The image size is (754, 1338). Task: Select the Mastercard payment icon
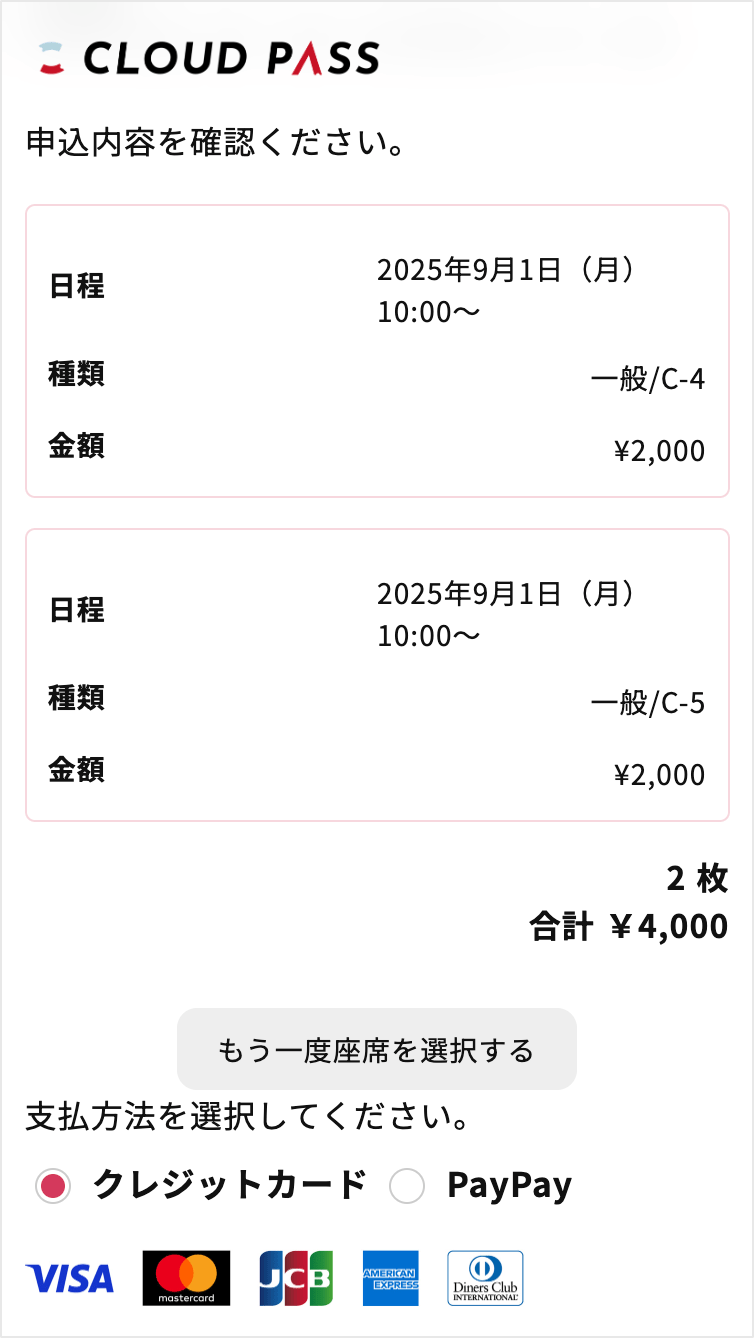185,1278
